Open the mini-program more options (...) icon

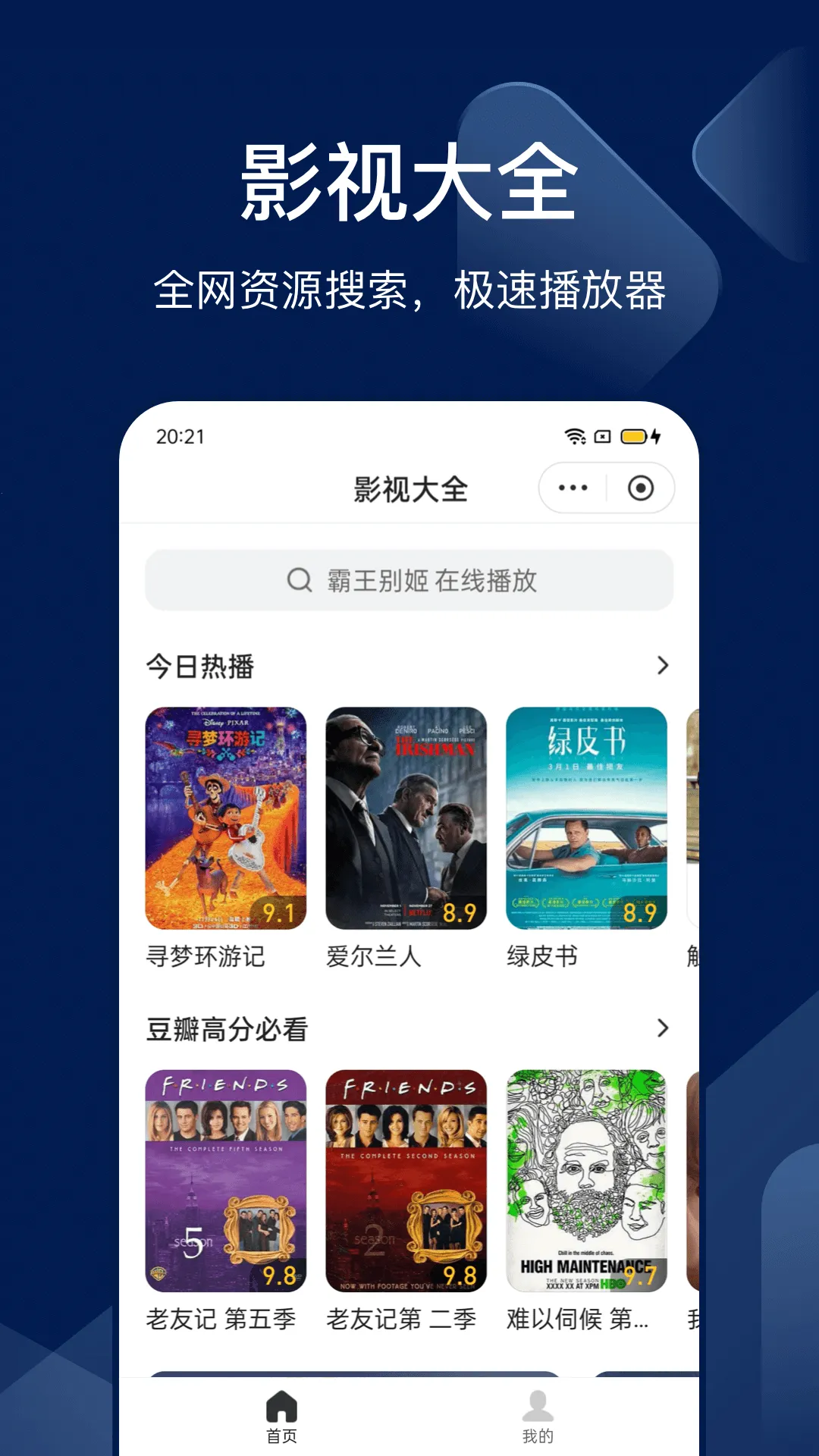pyautogui.click(x=574, y=489)
